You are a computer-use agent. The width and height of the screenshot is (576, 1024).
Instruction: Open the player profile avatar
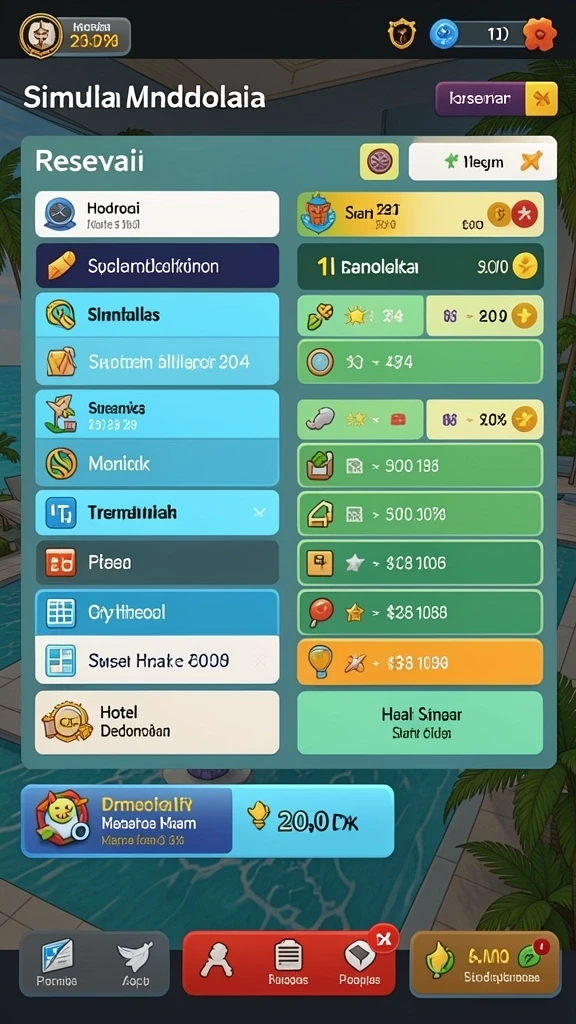point(40,35)
